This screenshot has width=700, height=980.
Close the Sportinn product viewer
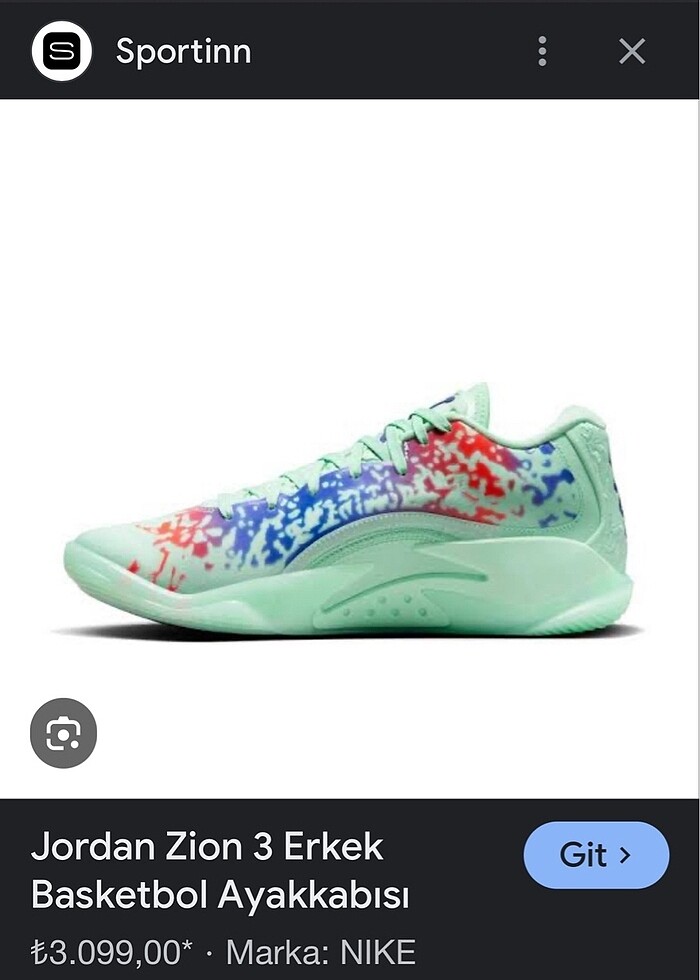click(632, 51)
